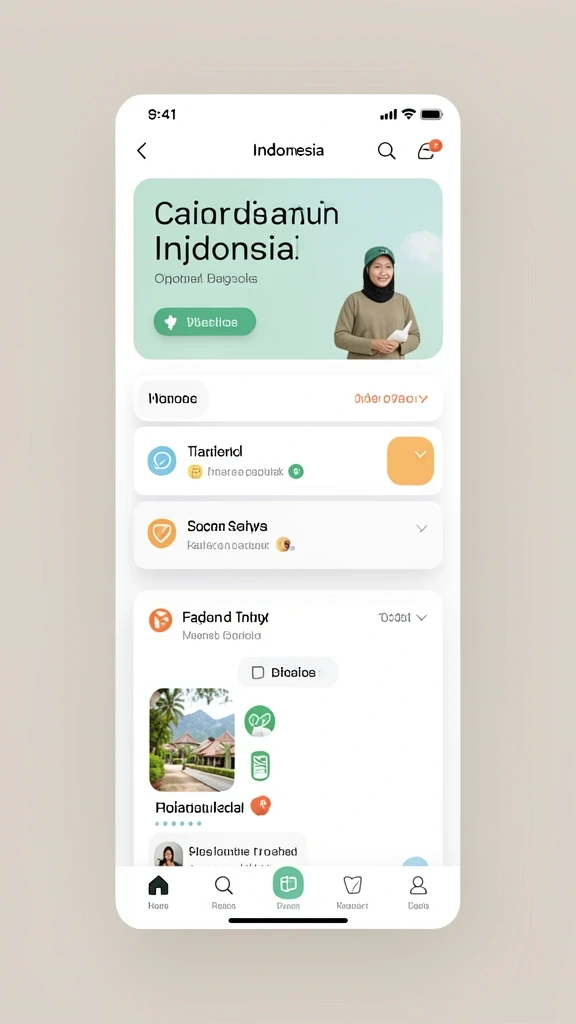Expand the row with the orange heart icon

point(288,535)
